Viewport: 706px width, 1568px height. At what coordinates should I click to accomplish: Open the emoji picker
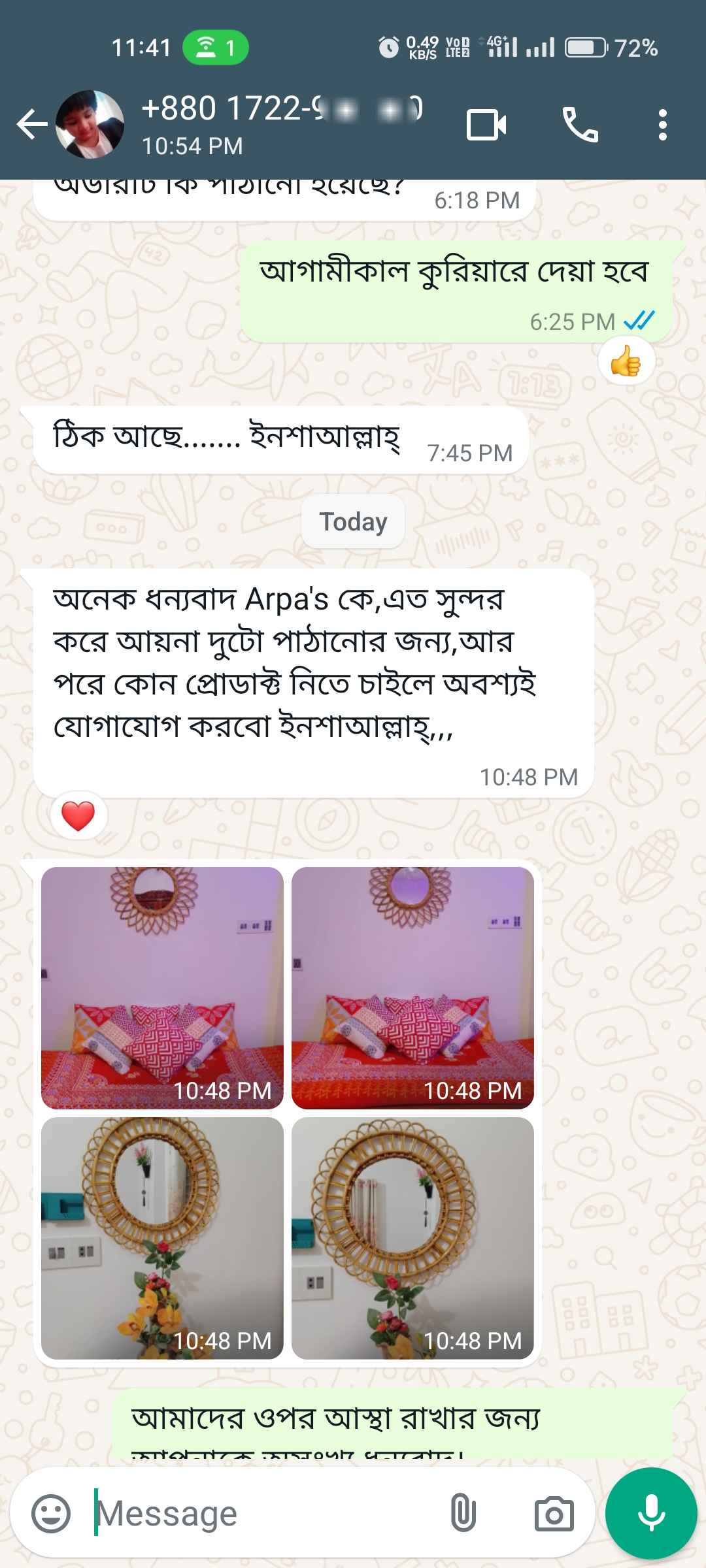51,1513
